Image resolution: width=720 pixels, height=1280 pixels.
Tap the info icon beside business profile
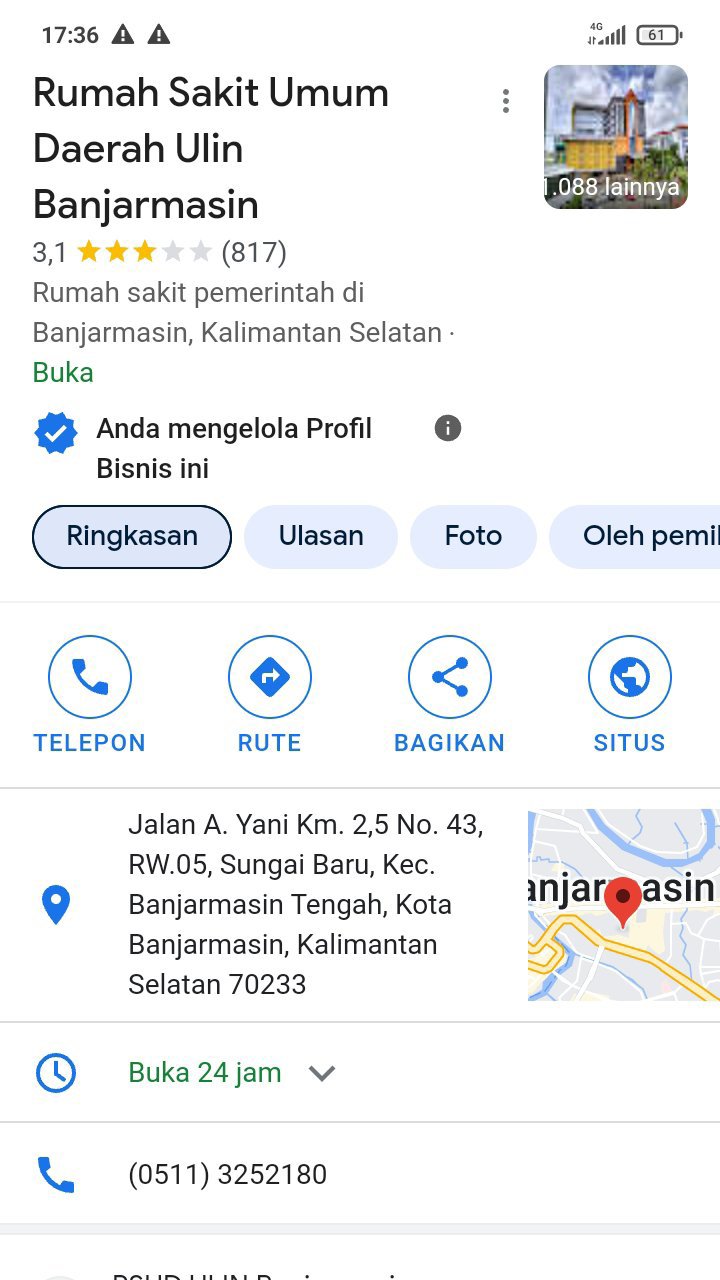tap(448, 428)
